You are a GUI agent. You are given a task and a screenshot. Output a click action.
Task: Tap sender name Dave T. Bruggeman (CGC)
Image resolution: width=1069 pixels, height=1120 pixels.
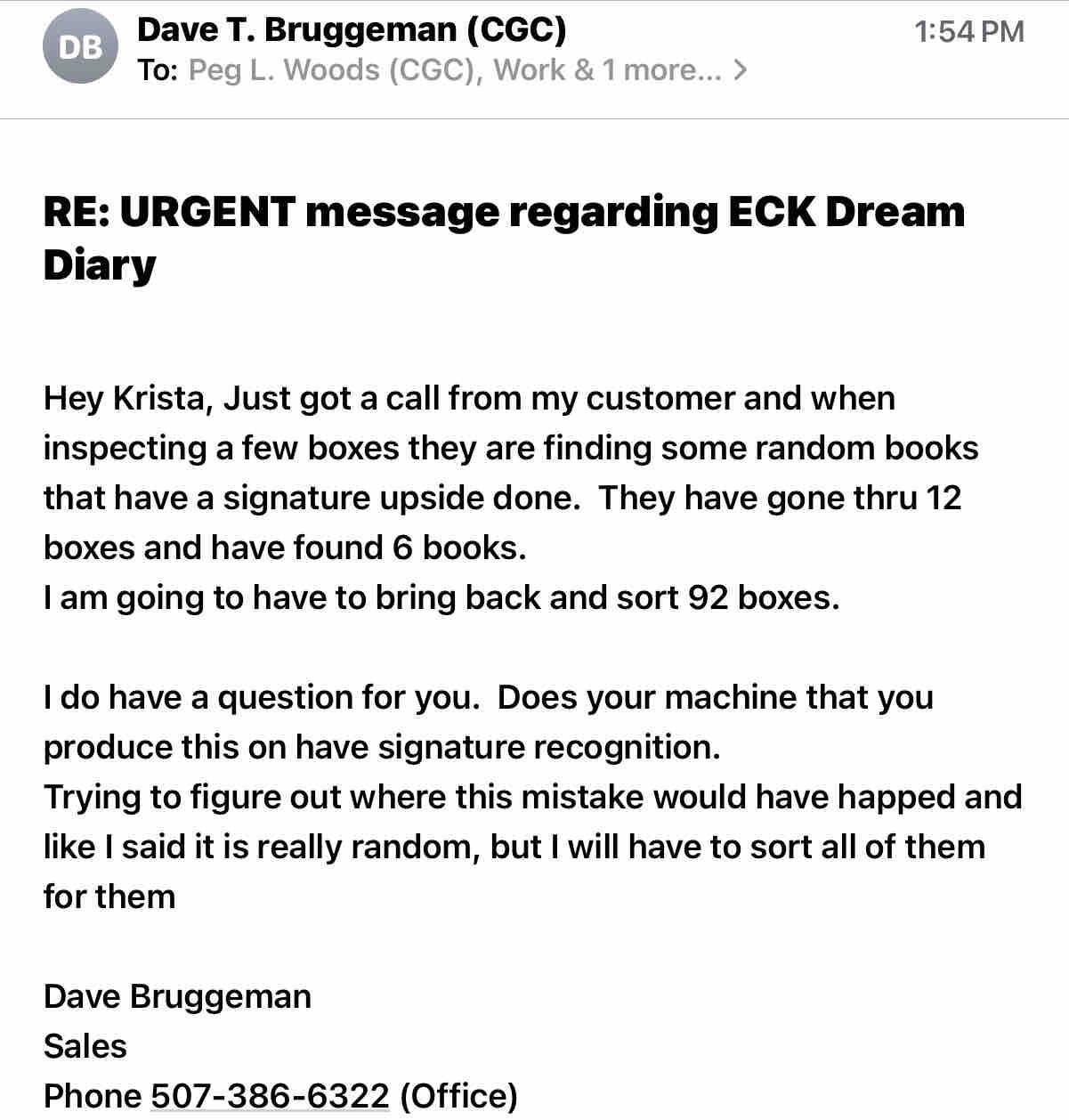352,29
